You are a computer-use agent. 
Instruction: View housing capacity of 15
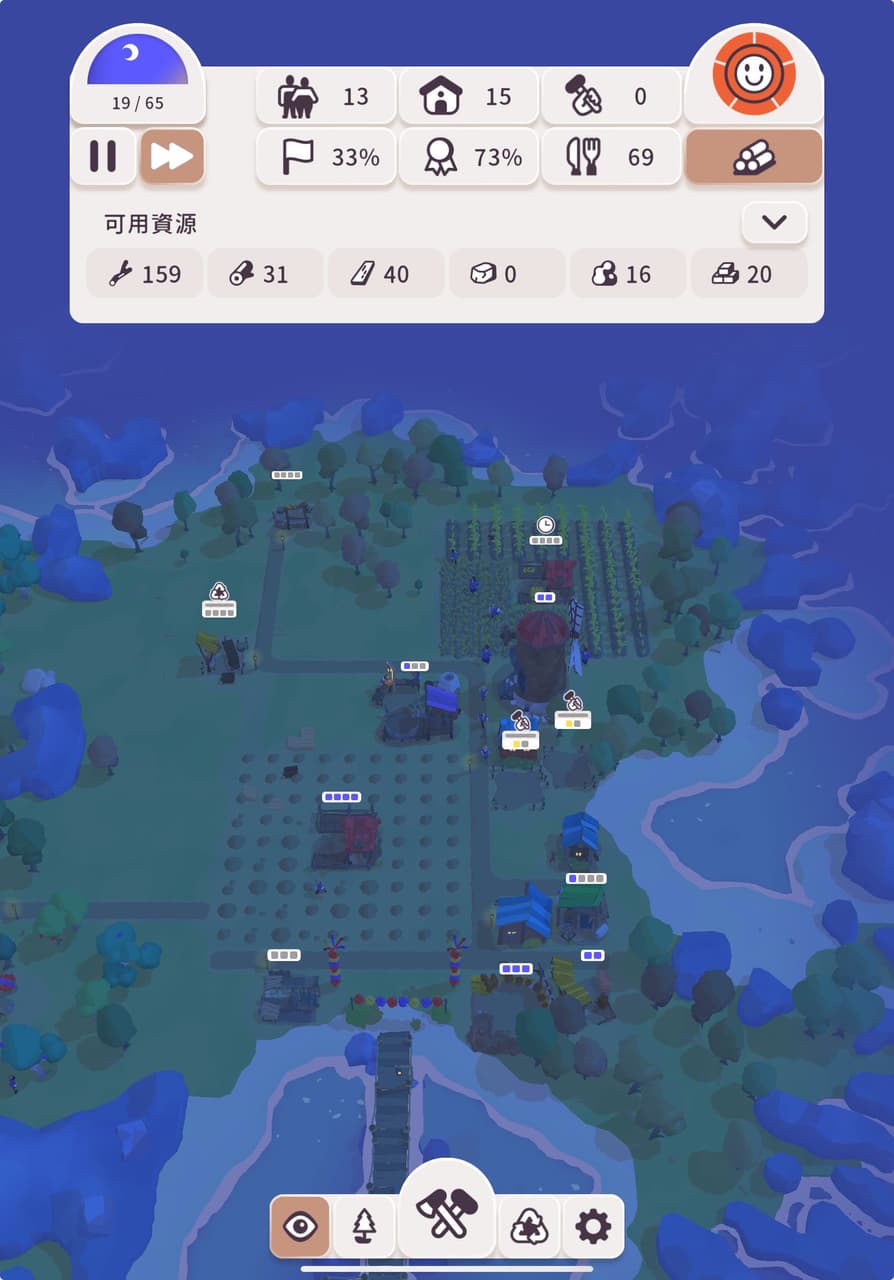pyautogui.click(x=468, y=97)
